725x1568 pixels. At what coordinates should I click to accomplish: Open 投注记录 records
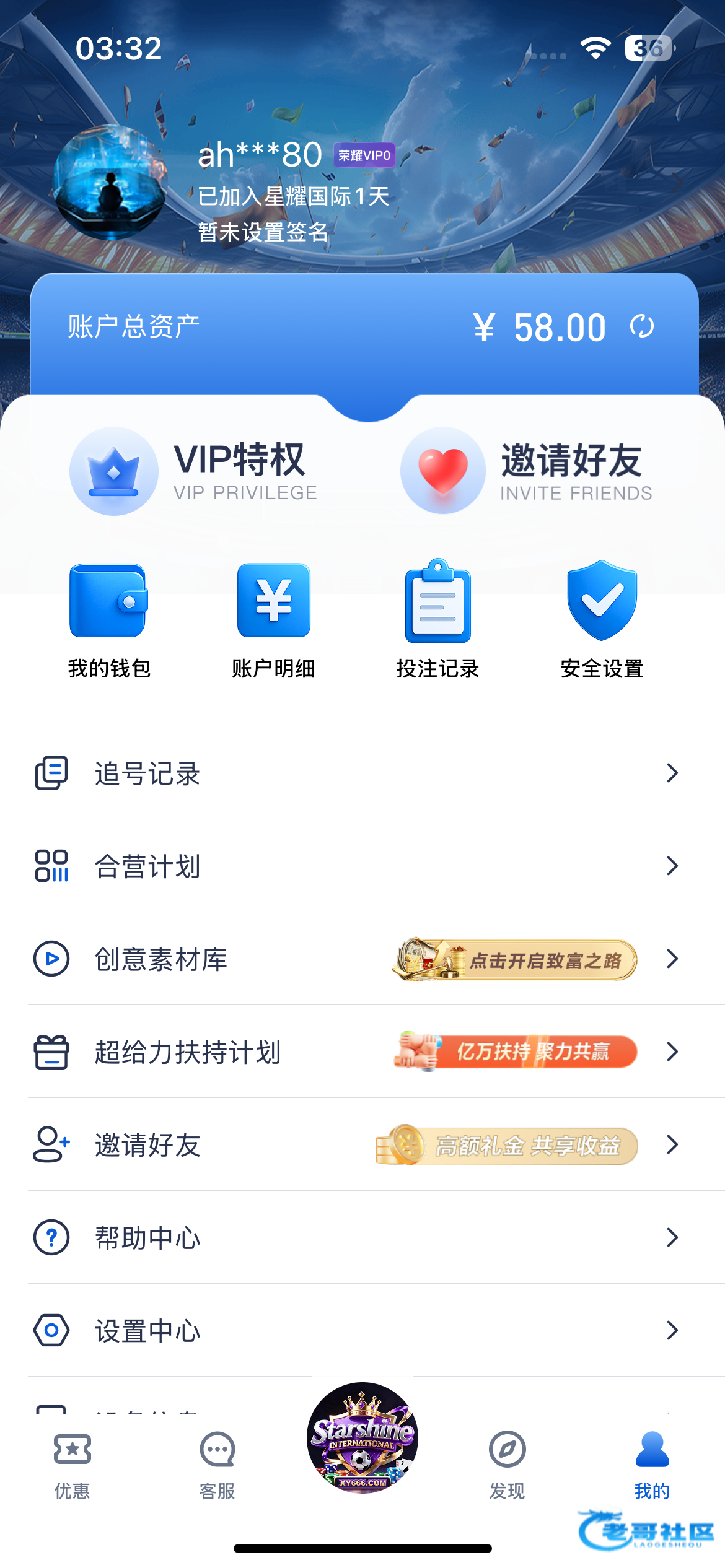click(x=437, y=619)
